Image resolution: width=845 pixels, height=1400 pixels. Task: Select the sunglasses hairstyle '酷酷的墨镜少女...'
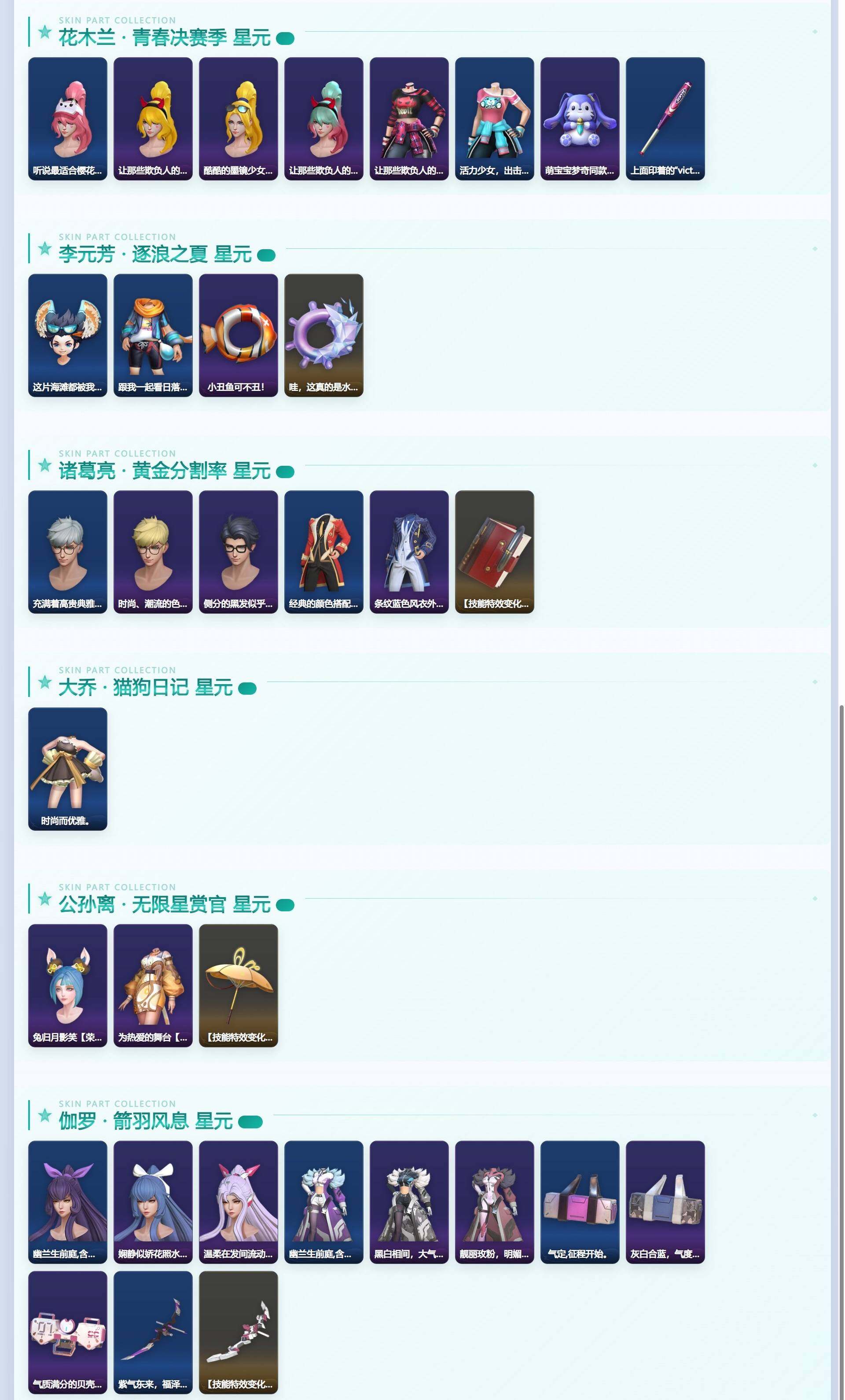(239, 119)
